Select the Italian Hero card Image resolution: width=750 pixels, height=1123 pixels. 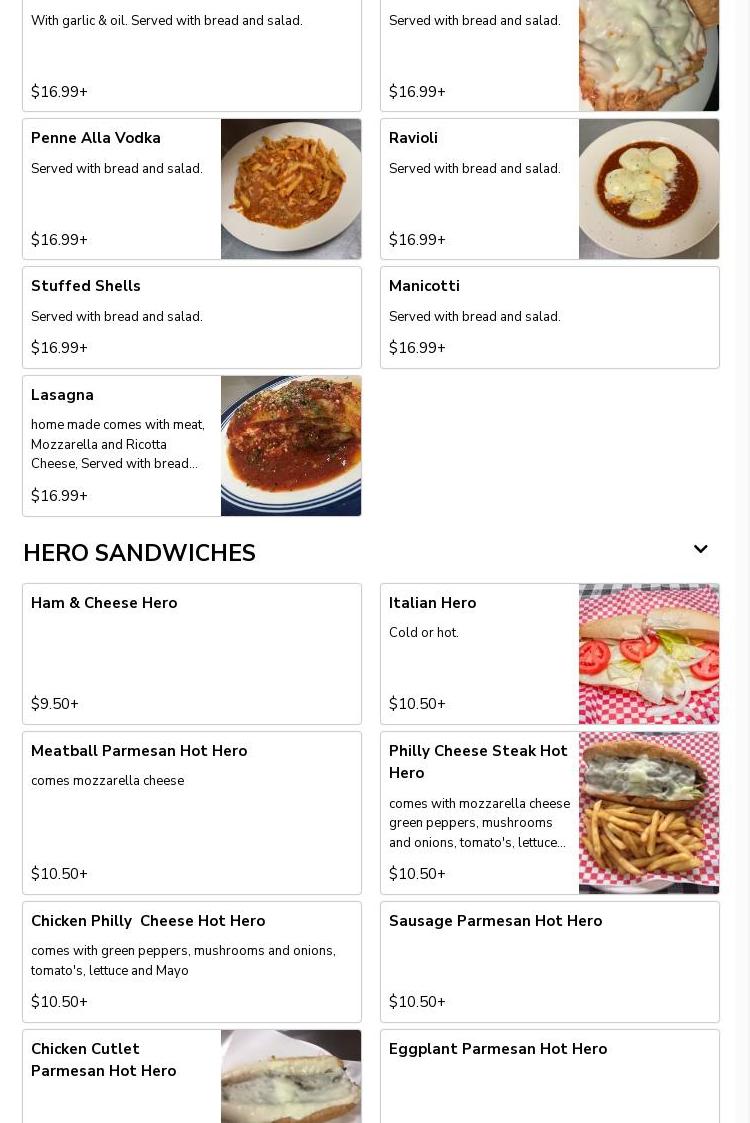[x=549, y=654]
